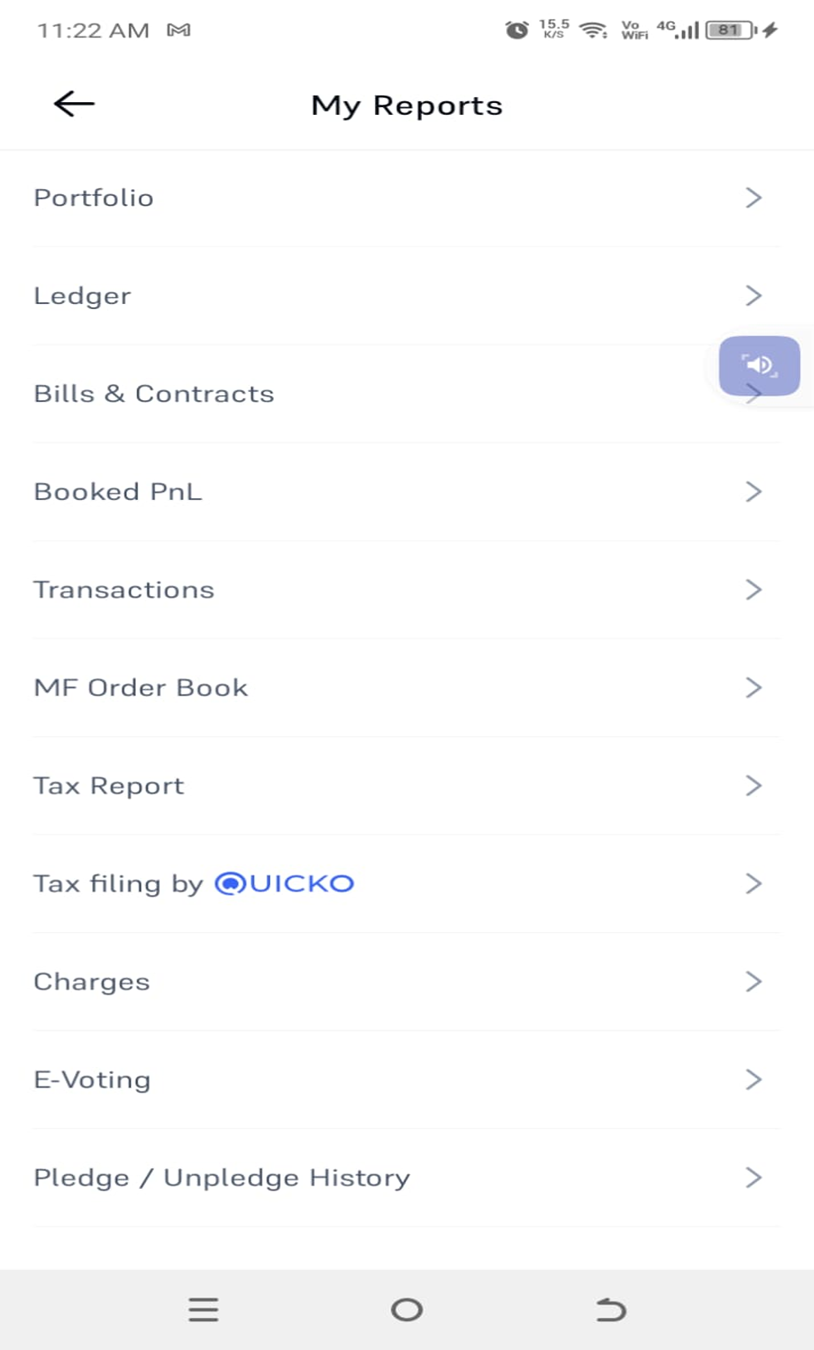Open MF Order Book
The height and width of the screenshot is (1350, 814).
click(x=407, y=688)
